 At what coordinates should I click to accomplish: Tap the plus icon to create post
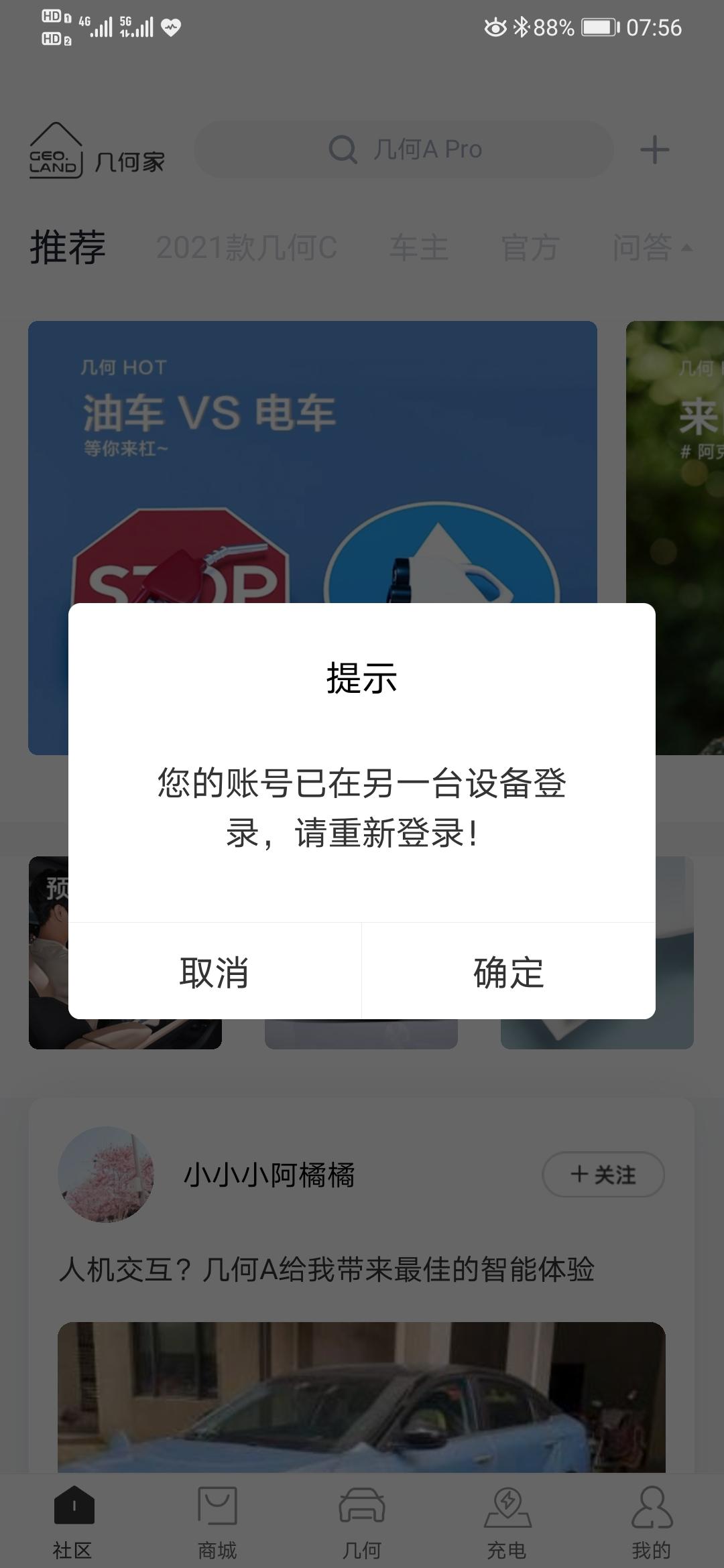654,149
